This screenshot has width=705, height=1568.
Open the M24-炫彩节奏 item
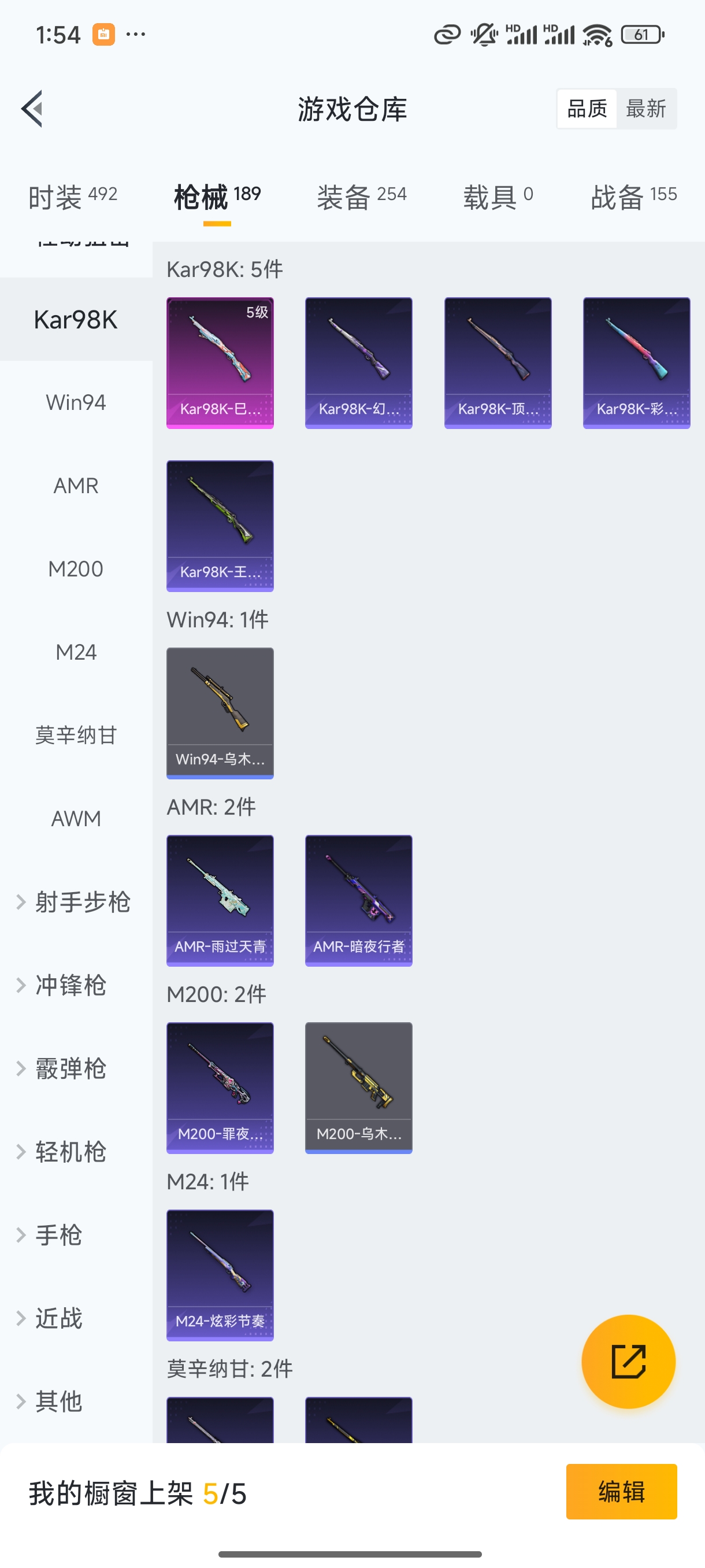220,1275
